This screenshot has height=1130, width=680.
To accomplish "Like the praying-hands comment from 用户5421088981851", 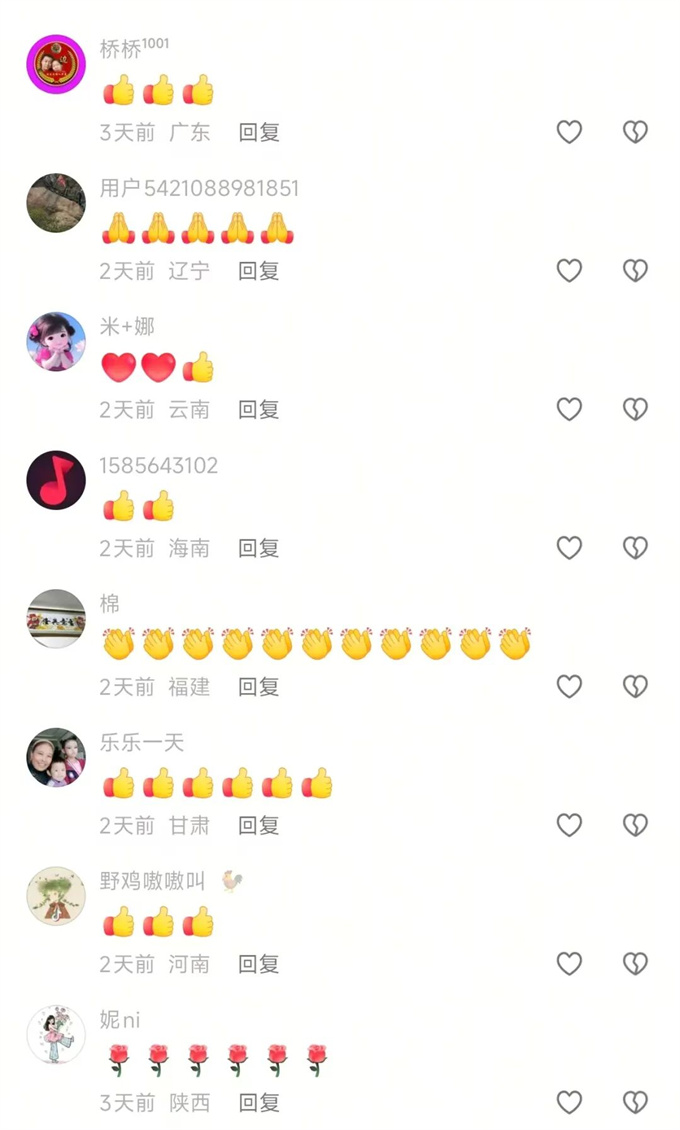I will click(569, 271).
